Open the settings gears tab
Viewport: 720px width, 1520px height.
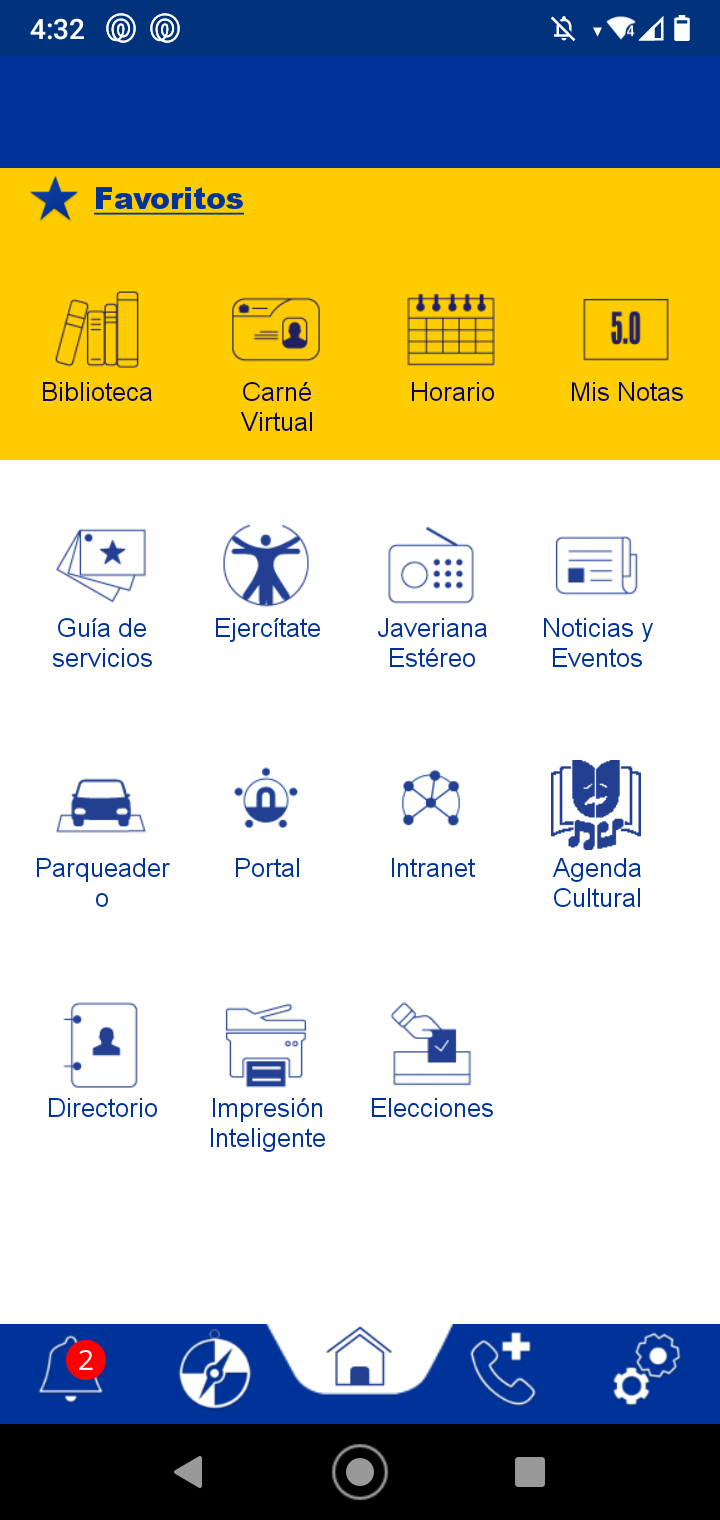coord(646,1369)
